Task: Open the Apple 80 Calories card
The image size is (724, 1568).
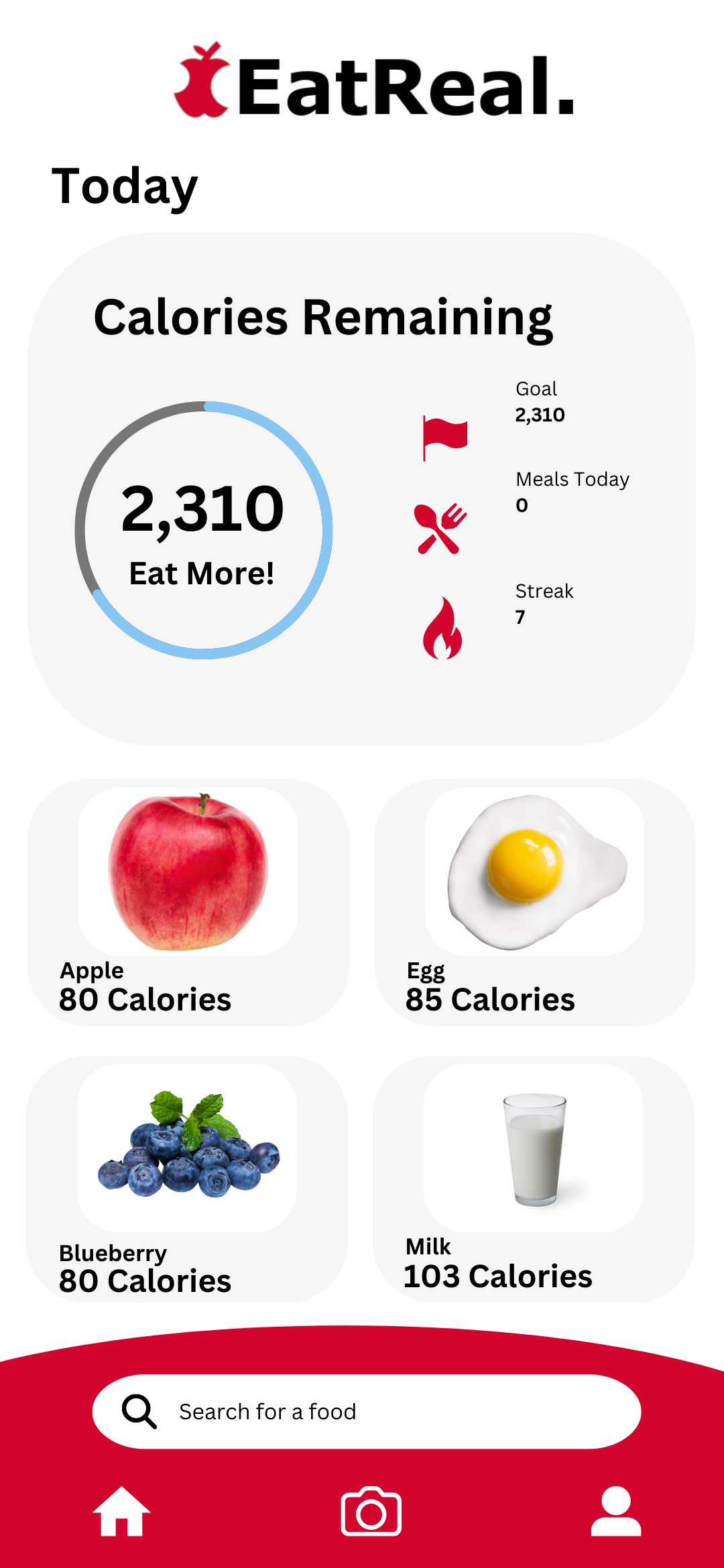Action: 188,902
